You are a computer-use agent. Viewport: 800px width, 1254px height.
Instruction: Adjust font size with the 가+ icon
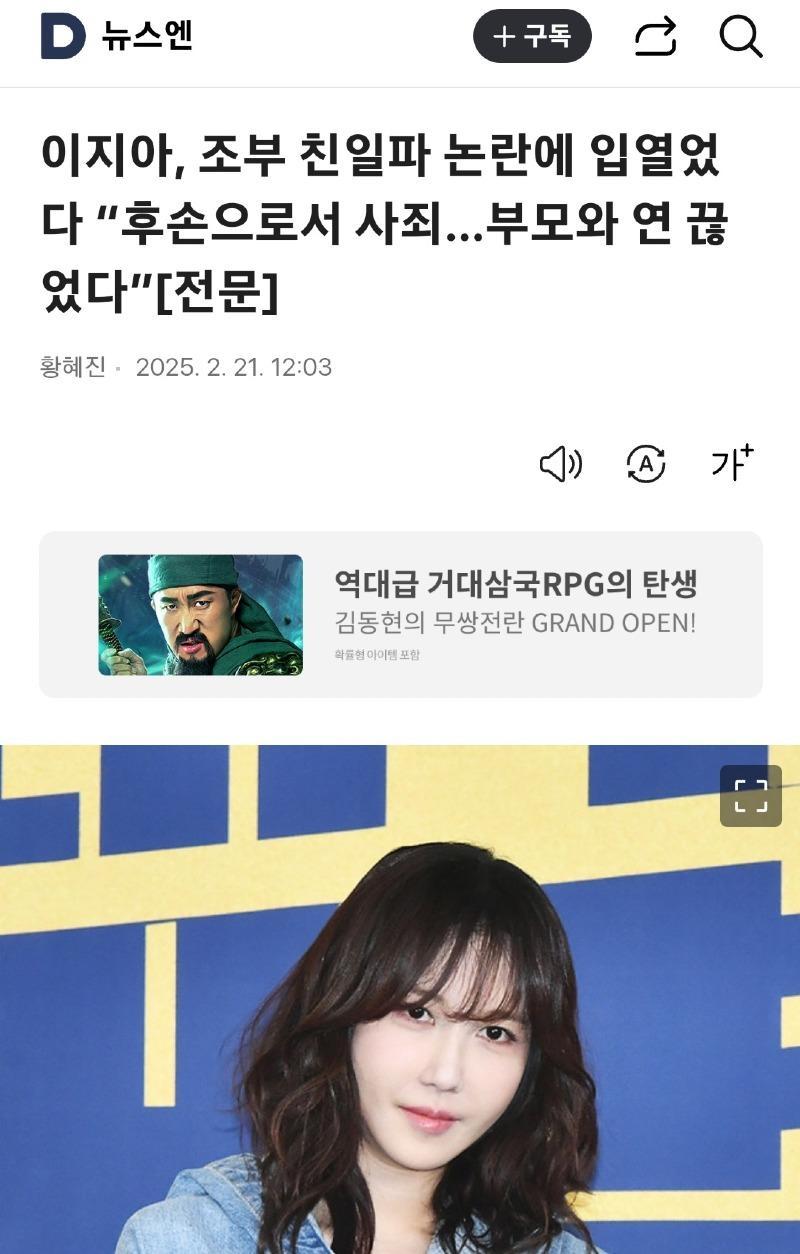[732, 463]
